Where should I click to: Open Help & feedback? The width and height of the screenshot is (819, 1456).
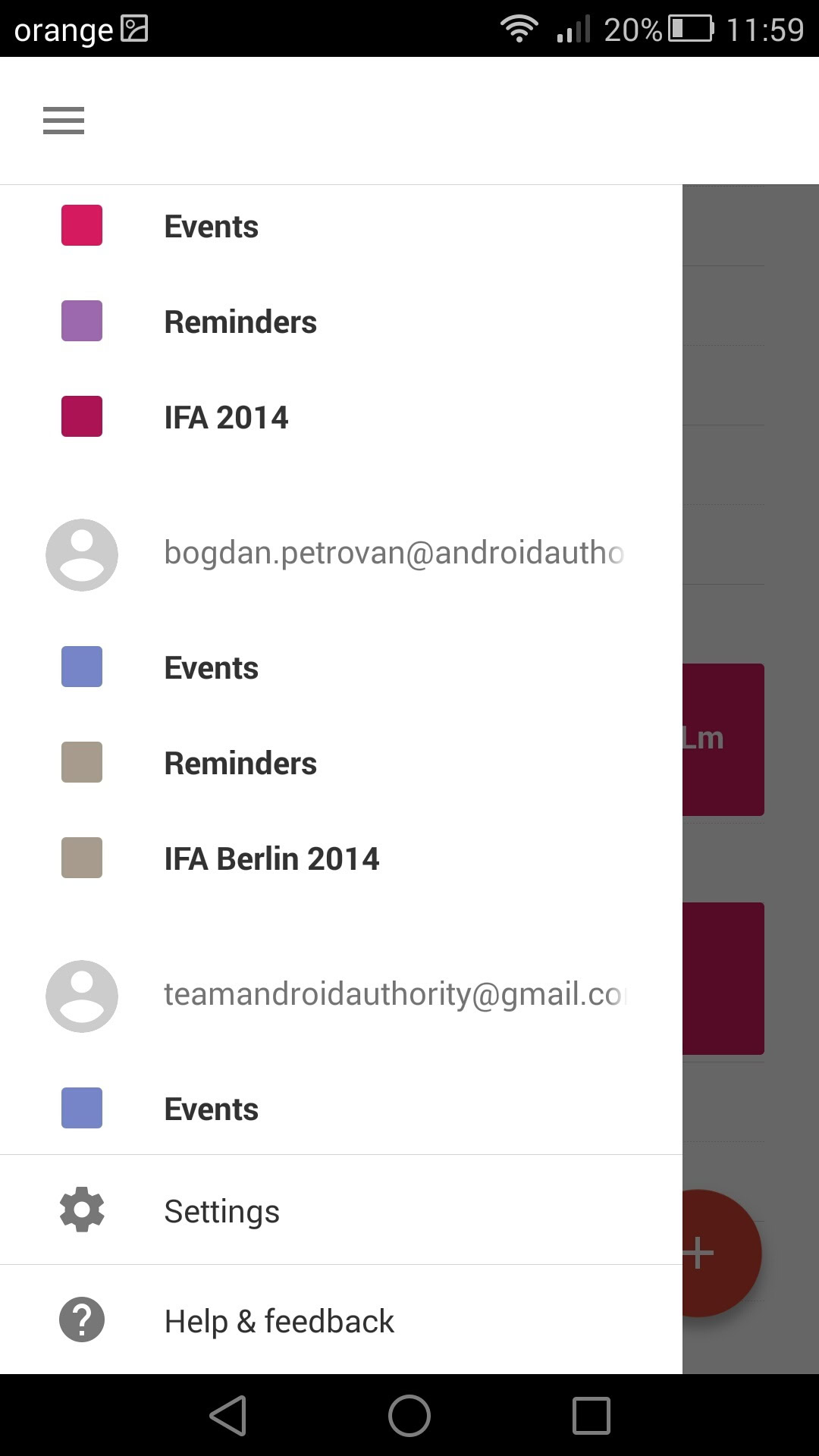tap(279, 1321)
